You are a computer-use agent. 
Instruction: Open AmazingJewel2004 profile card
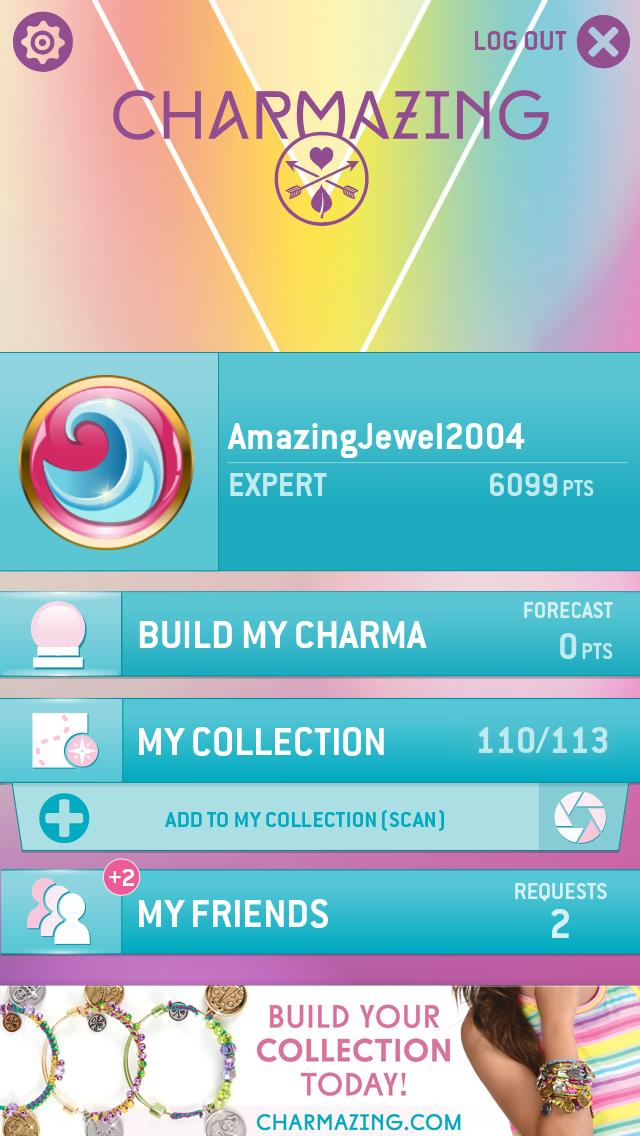click(x=320, y=461)
